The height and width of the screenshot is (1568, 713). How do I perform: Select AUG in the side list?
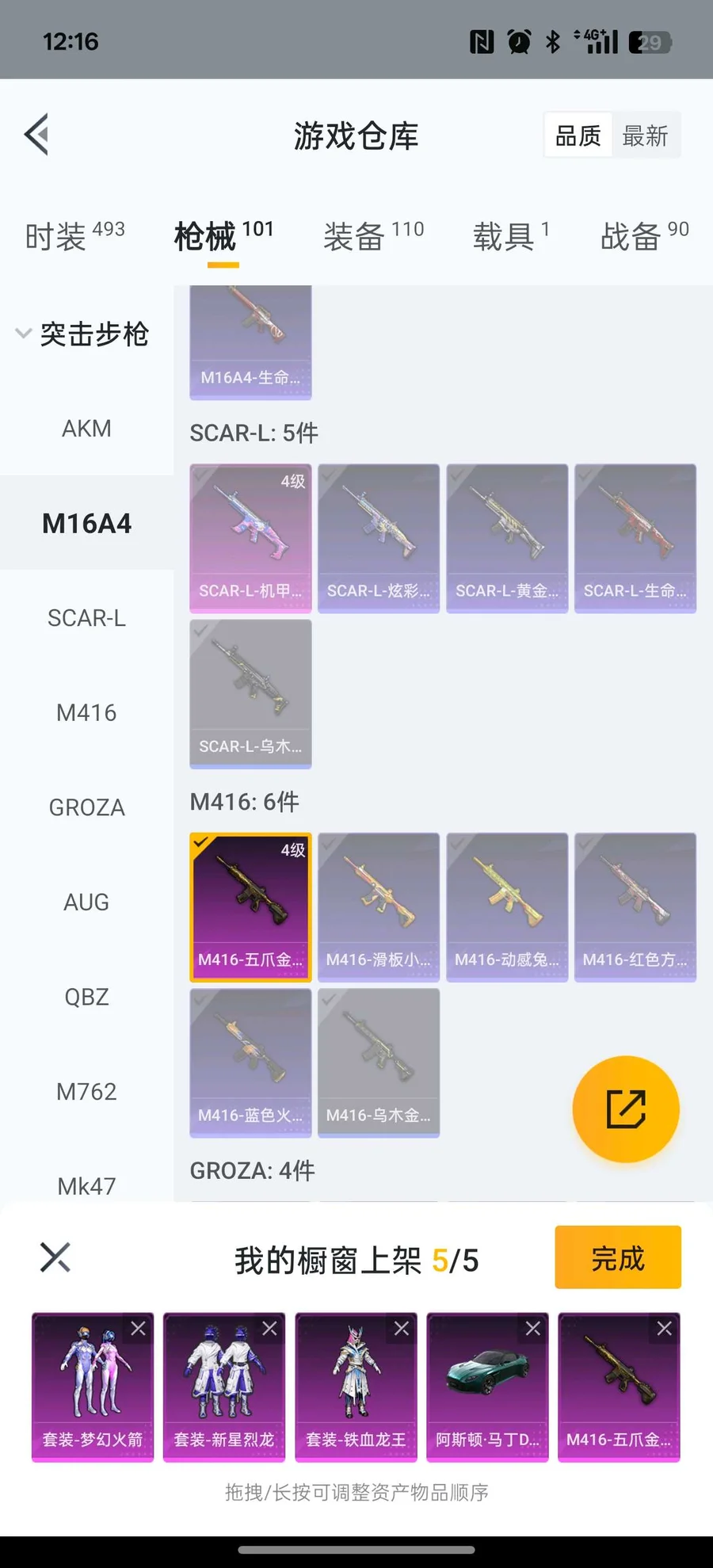point(86,902)
